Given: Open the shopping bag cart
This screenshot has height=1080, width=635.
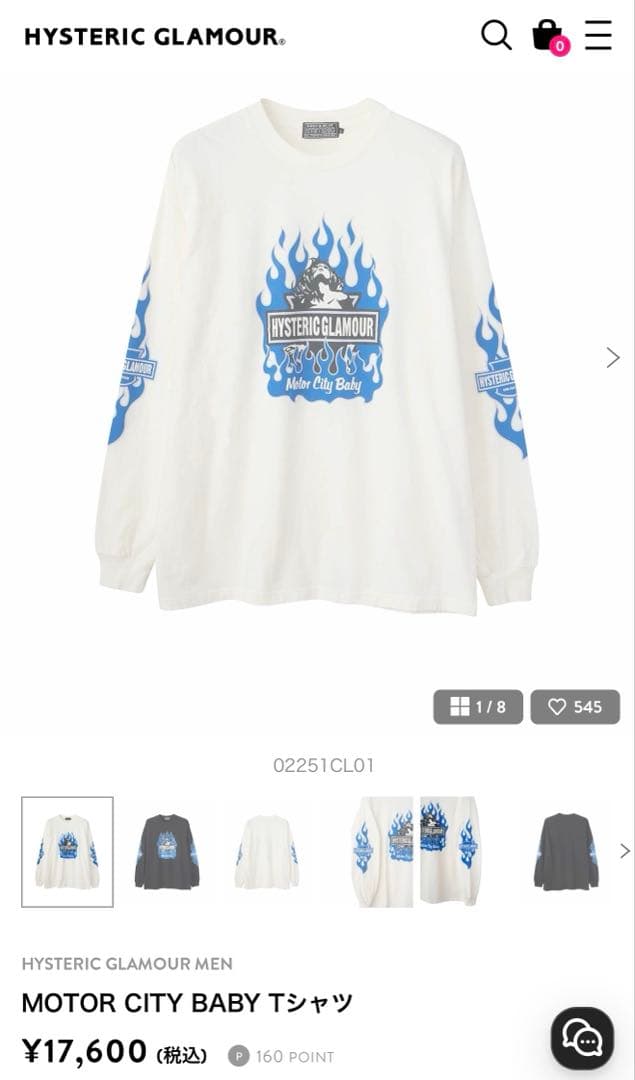Looking at the screenshot, I should click(548, 36).
